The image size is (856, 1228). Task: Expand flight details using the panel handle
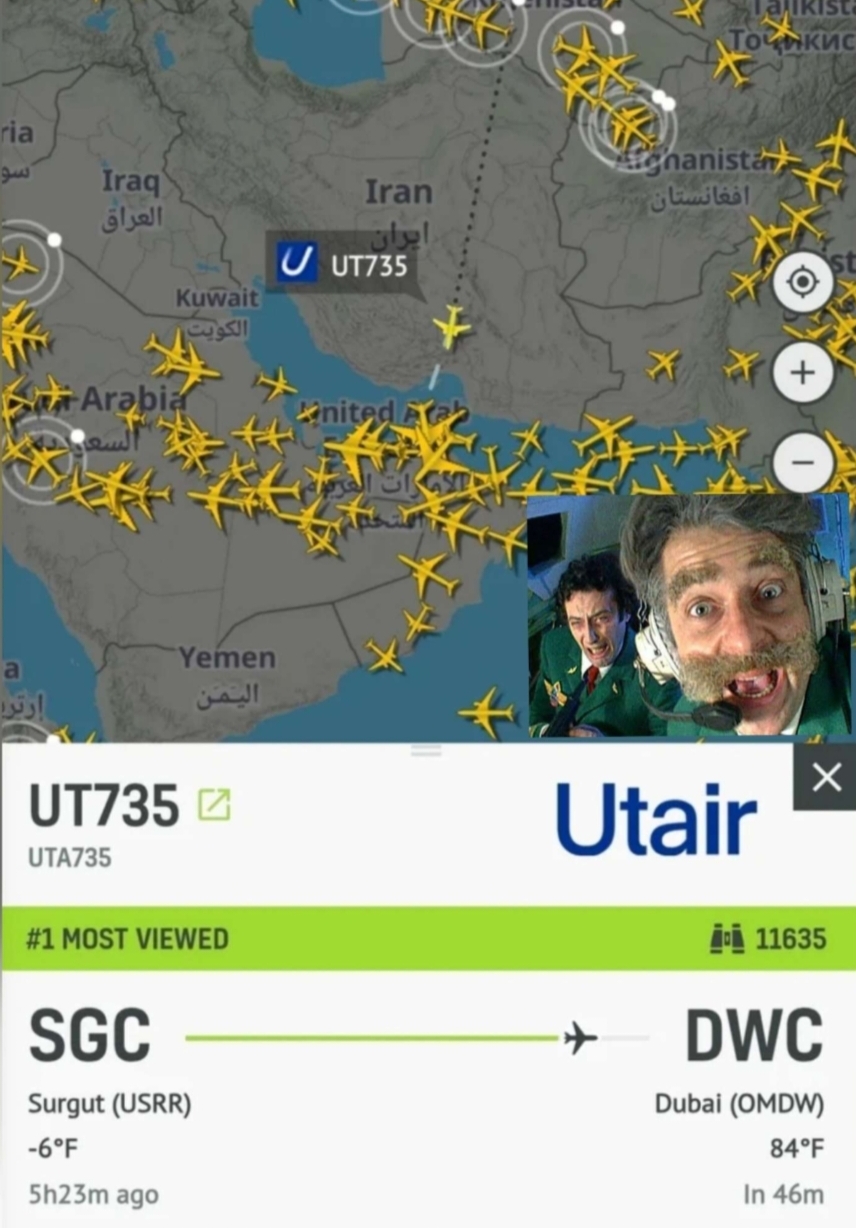point(426,750)
